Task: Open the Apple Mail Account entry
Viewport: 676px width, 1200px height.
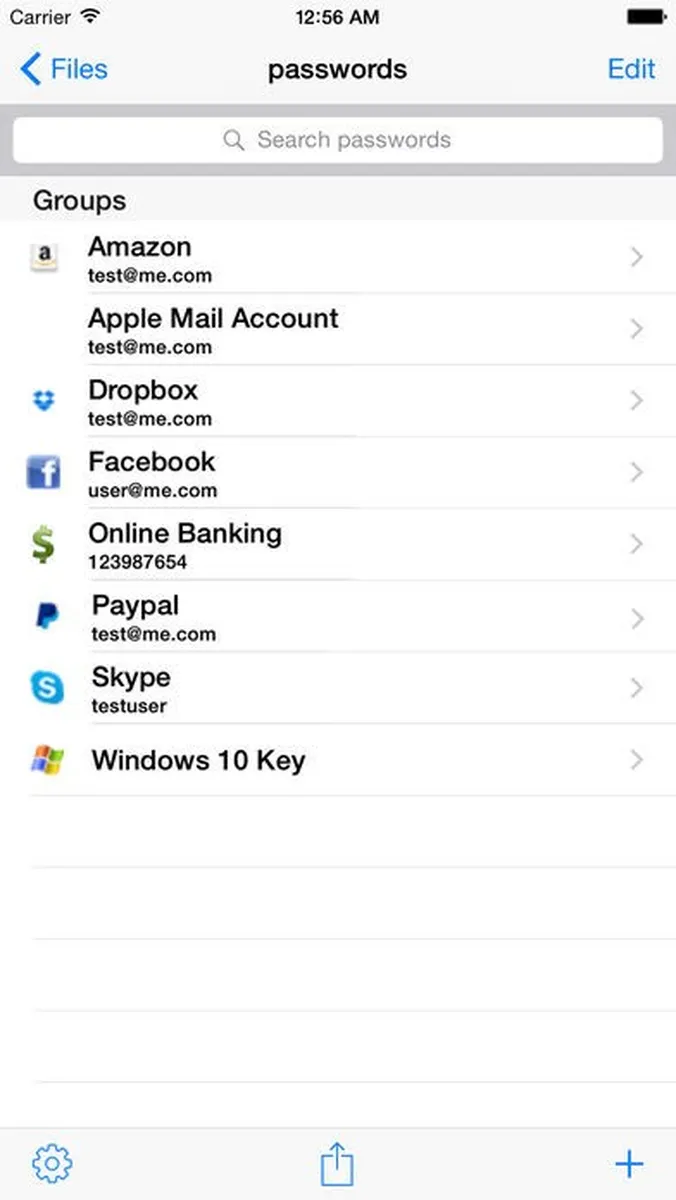Action: [x=338, y=330]
